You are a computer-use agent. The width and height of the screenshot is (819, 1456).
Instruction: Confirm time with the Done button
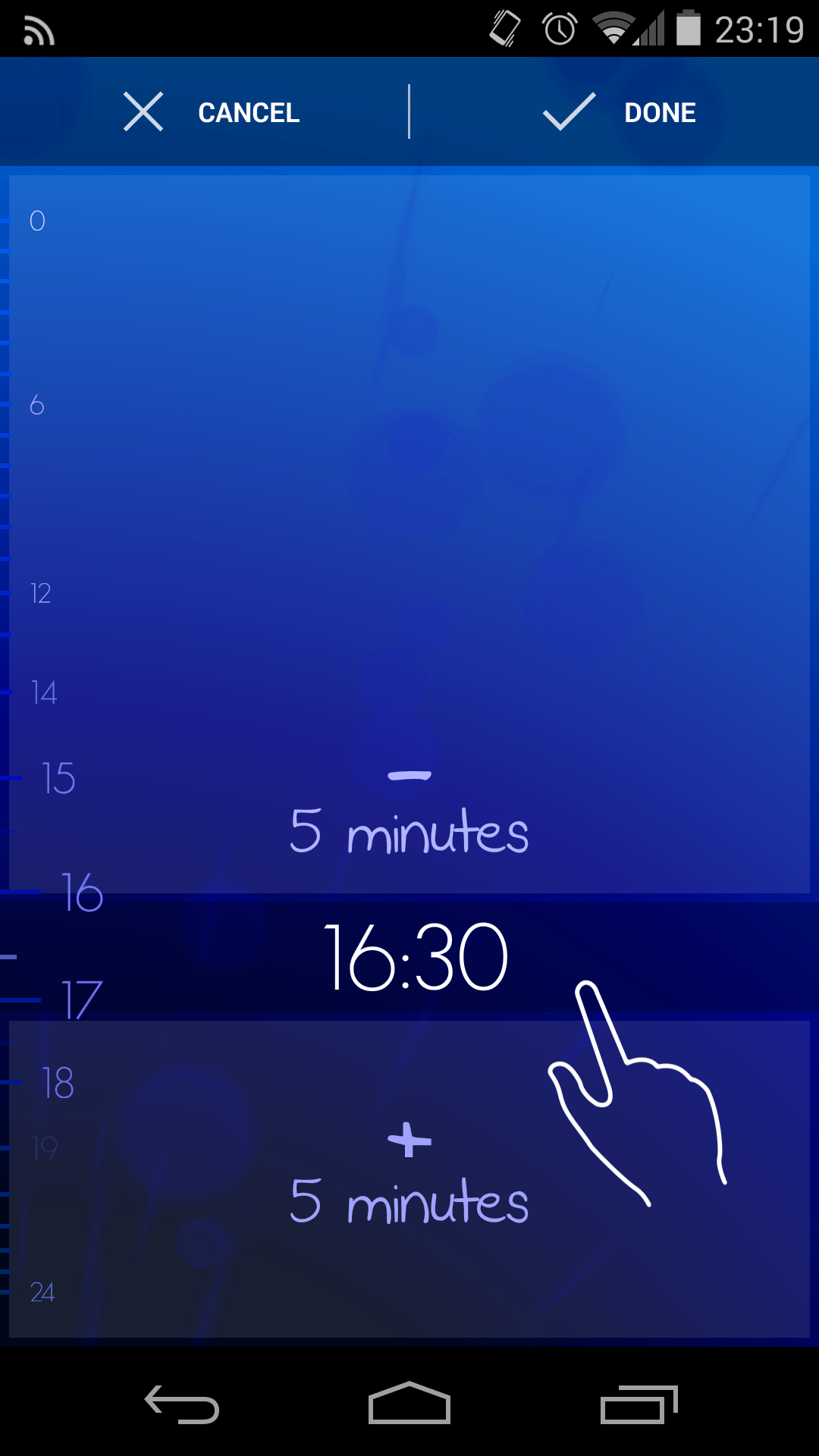click(620, 112)
